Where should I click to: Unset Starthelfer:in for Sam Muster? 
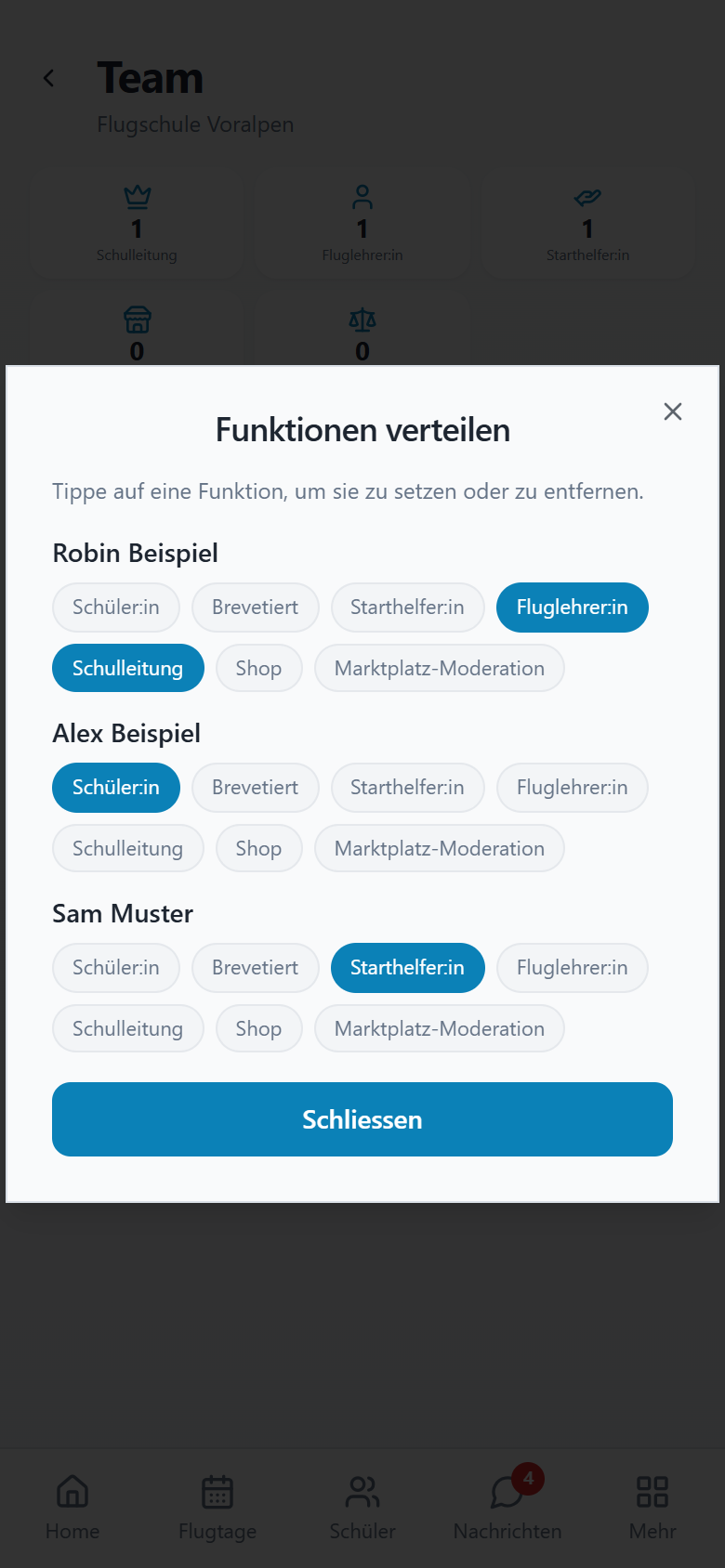pos(407,968)
